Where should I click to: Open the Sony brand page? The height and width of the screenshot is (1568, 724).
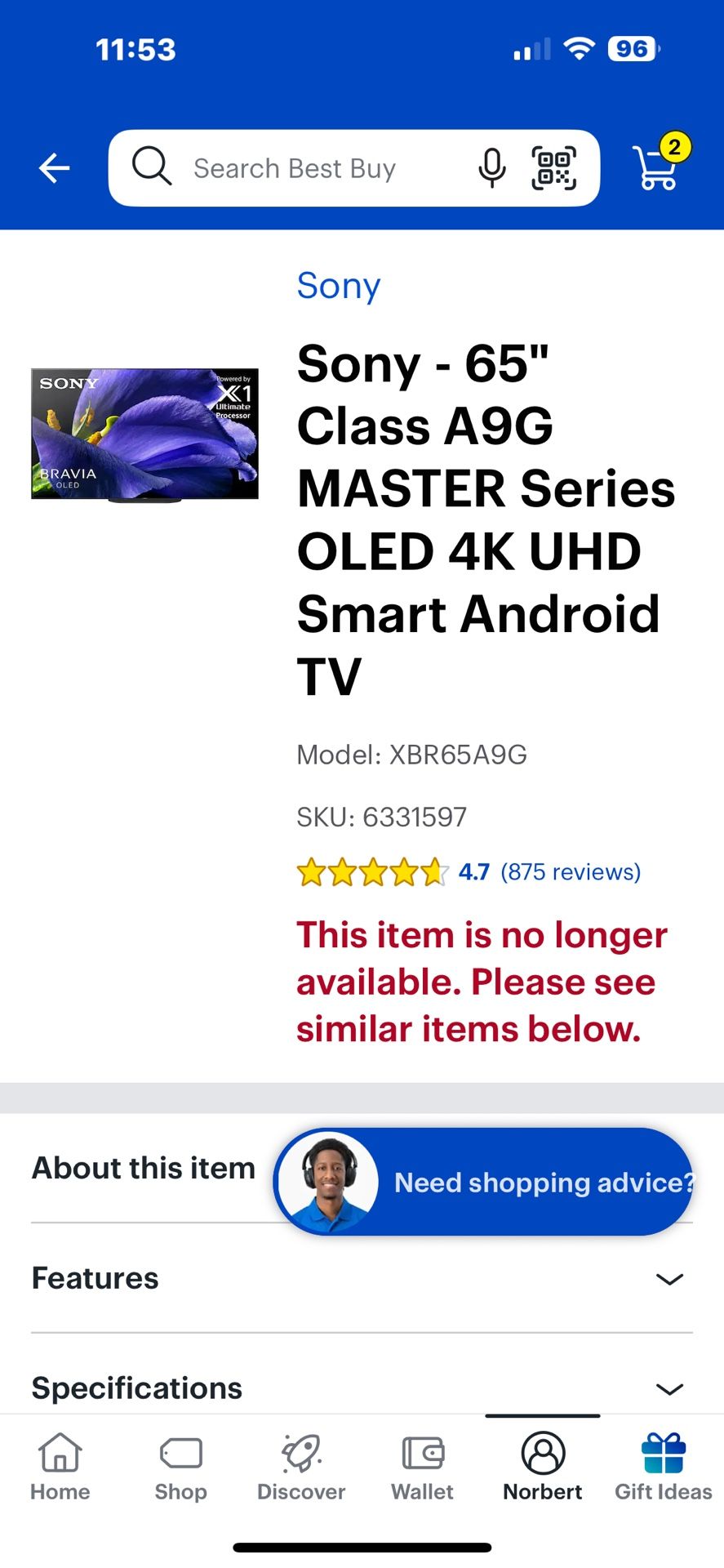pyautogui.click(x=338, y=286)
